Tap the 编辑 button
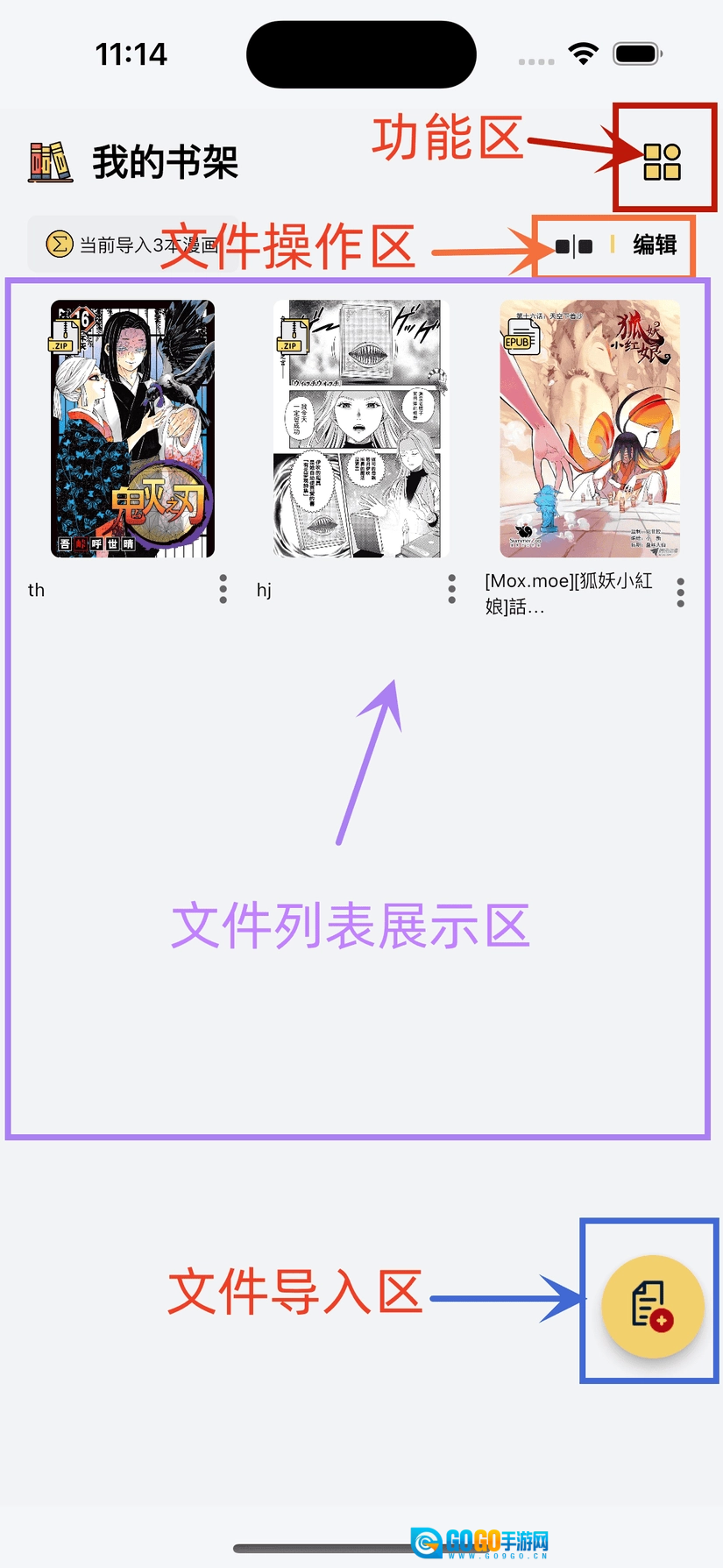Screen dimensions: 723x1568 coord(655,245)
